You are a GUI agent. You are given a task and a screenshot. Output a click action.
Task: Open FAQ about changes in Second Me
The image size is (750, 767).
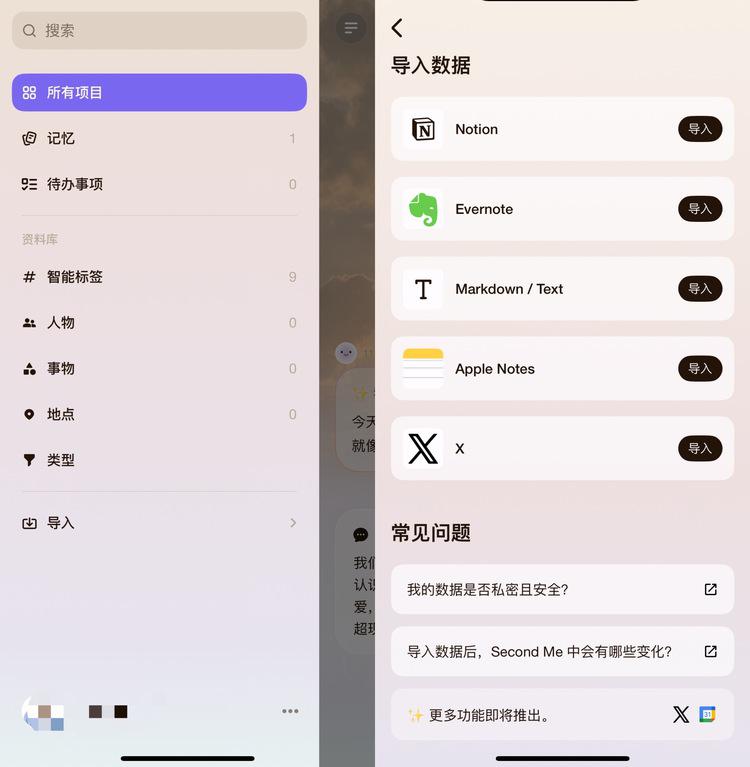click(x=562, y=652)
